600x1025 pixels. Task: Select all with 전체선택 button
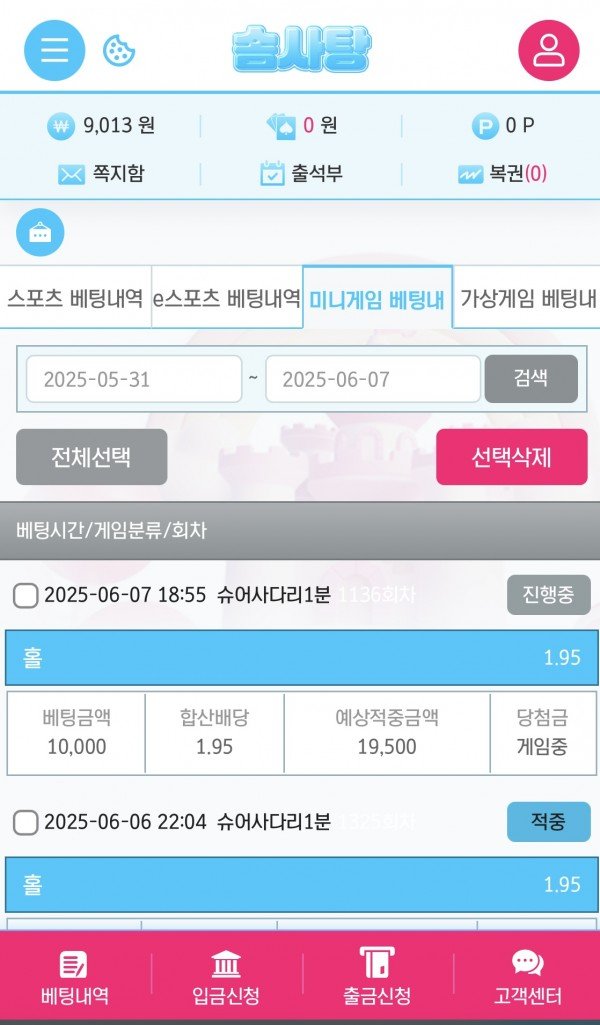click(92, 457)
